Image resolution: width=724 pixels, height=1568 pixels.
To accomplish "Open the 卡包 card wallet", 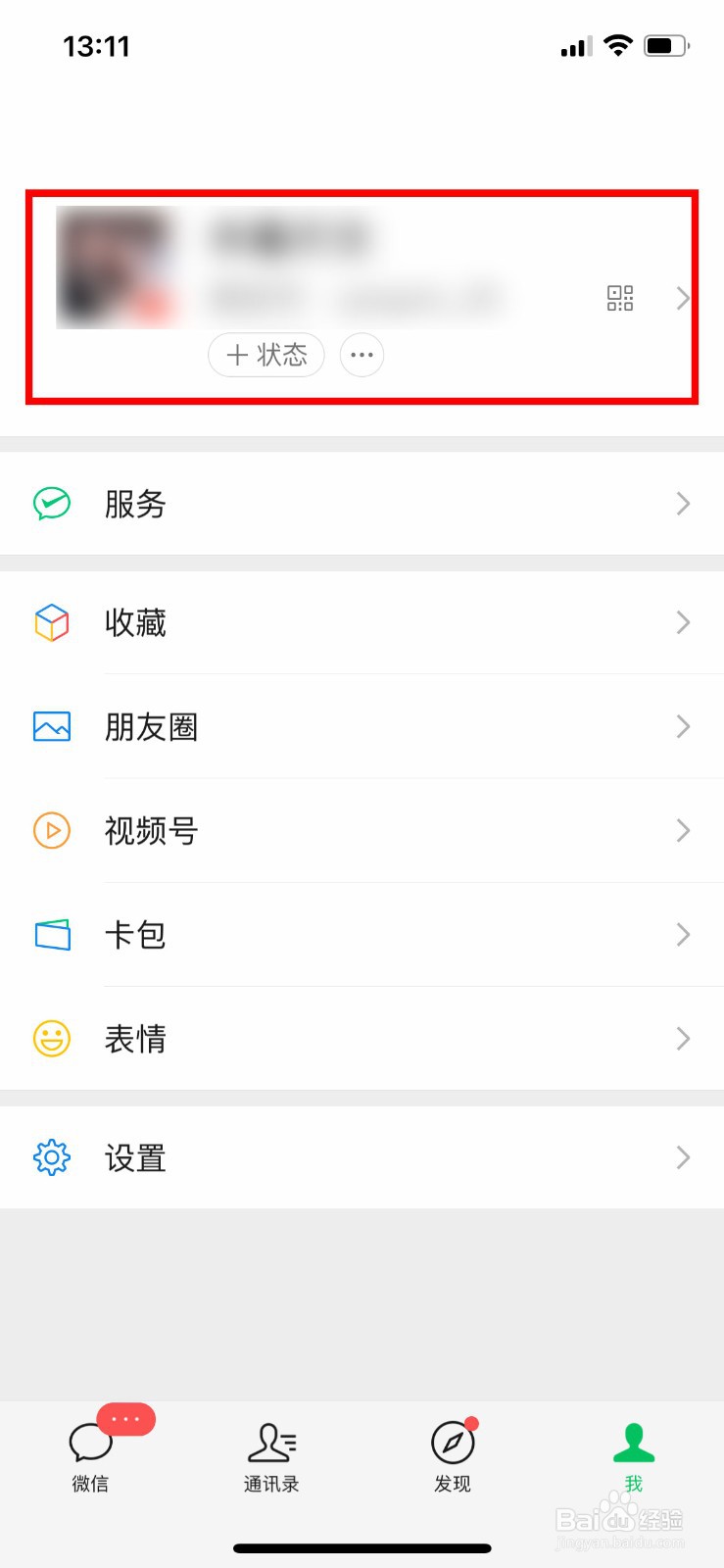I will pos(362,935).
